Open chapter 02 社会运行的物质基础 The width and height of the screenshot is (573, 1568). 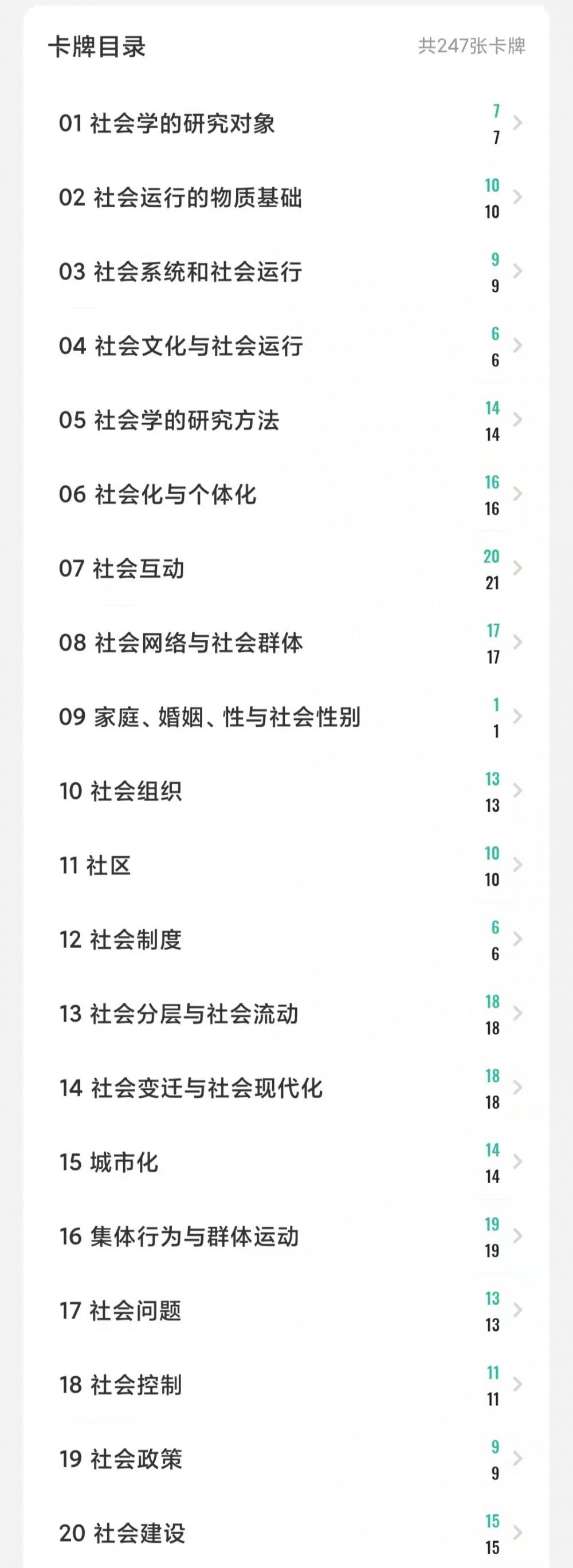tap(180, 198)
